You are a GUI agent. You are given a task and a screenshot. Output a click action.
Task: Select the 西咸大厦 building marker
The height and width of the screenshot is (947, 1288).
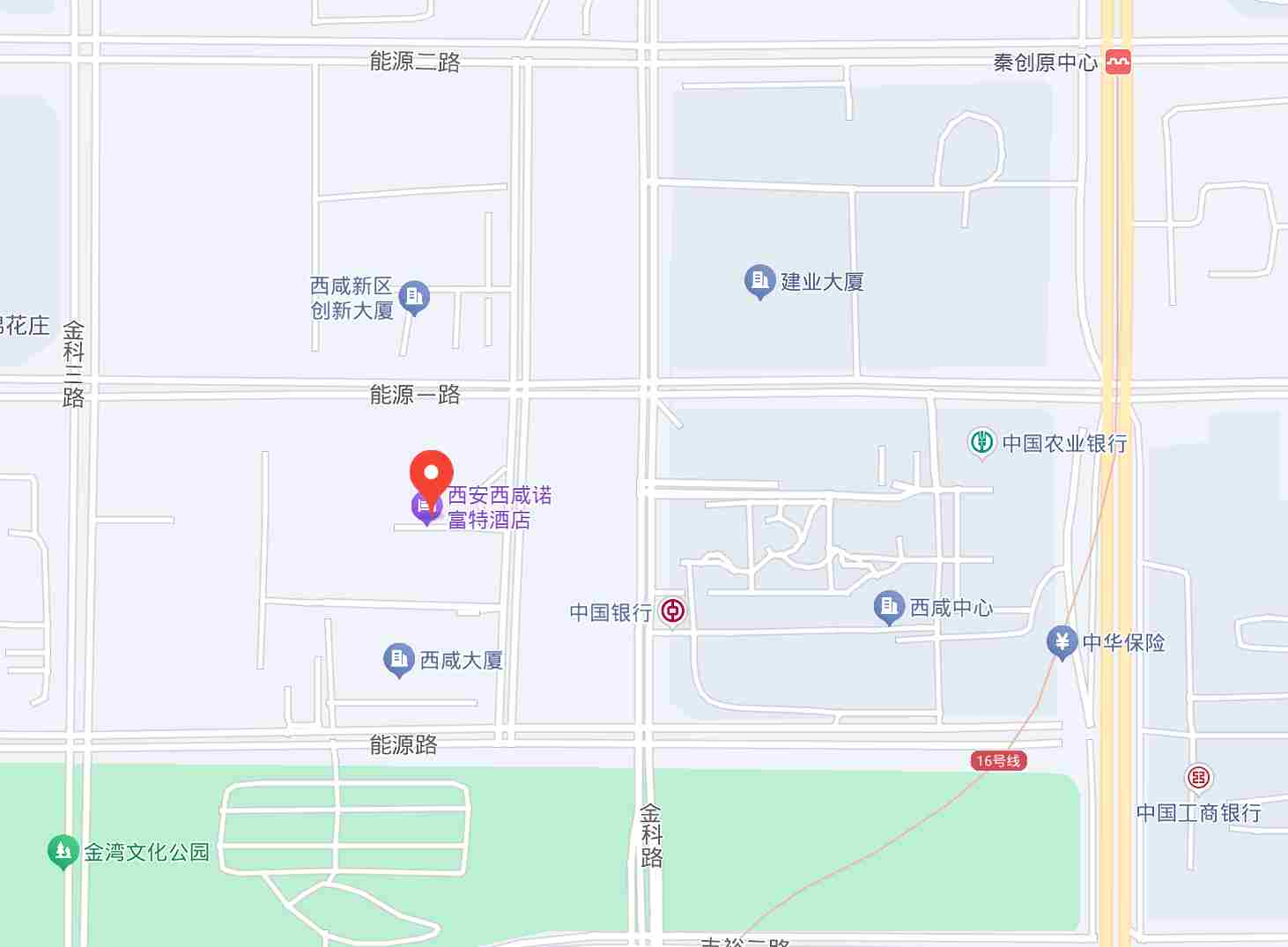point(398,659)
